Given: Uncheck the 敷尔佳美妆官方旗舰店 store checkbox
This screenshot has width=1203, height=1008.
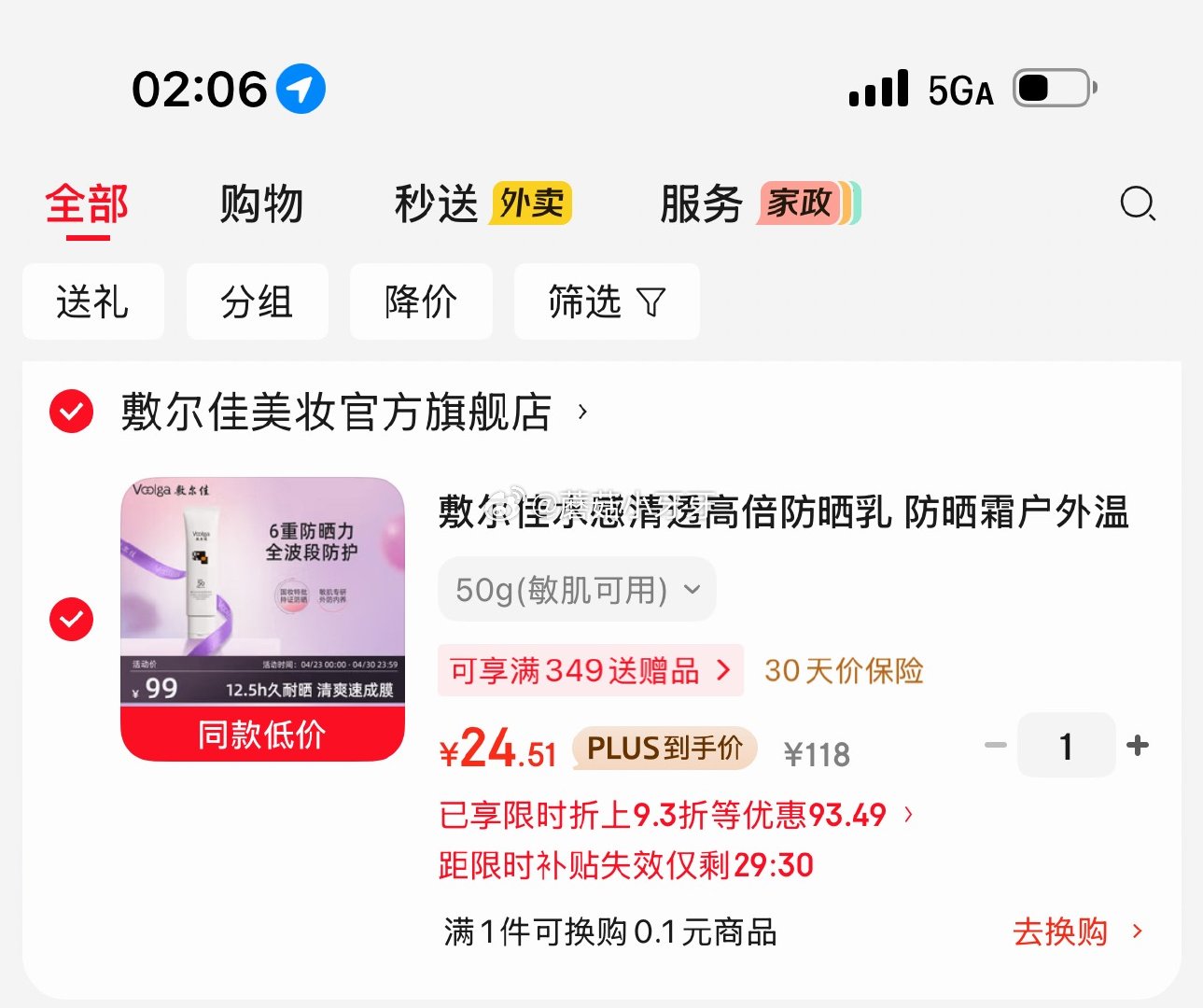Looking at the screenshot, I should point(71,412).
